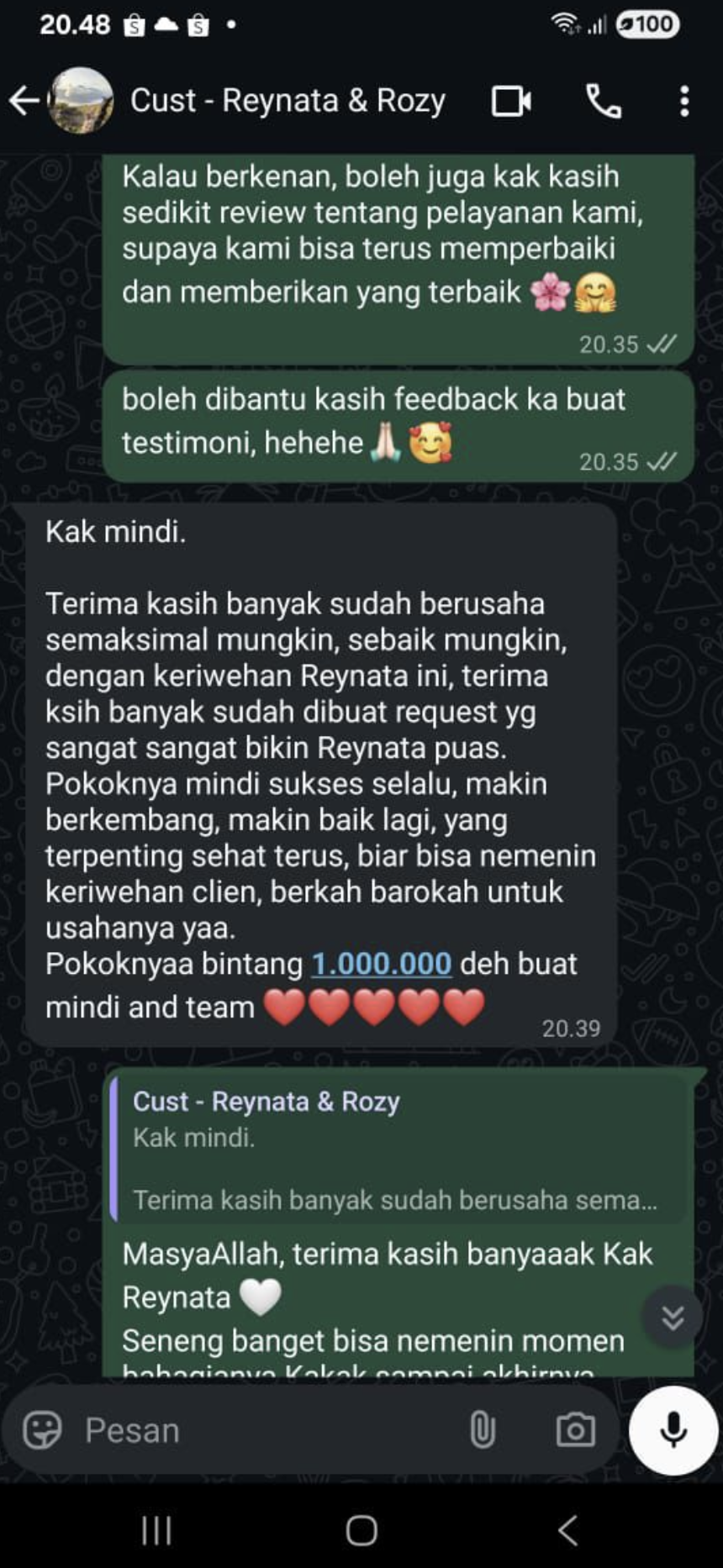This screenshot has width=723, height=1568.
Task: Open recent apps from the navigation bar
Action: pyautogui.click(x=156, y=1530)
